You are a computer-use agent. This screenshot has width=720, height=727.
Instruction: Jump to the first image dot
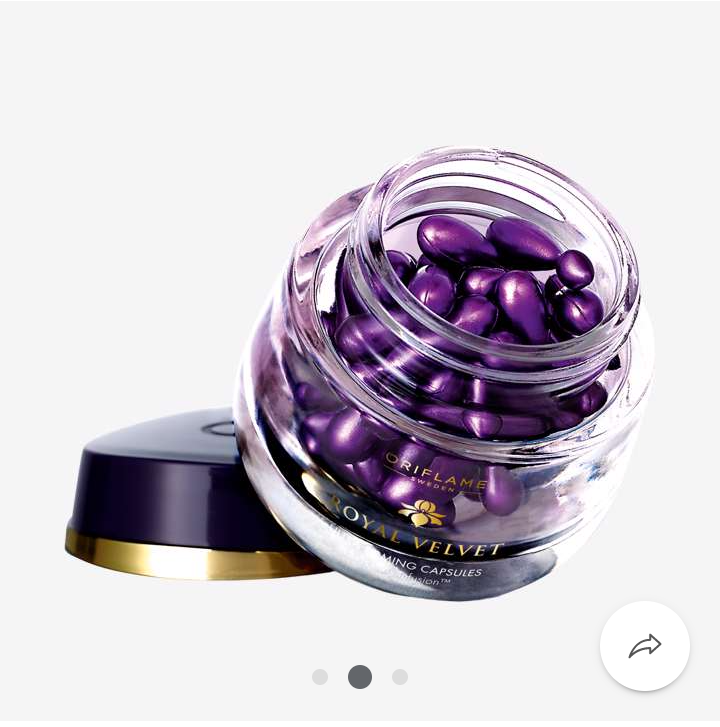(320, 677)
